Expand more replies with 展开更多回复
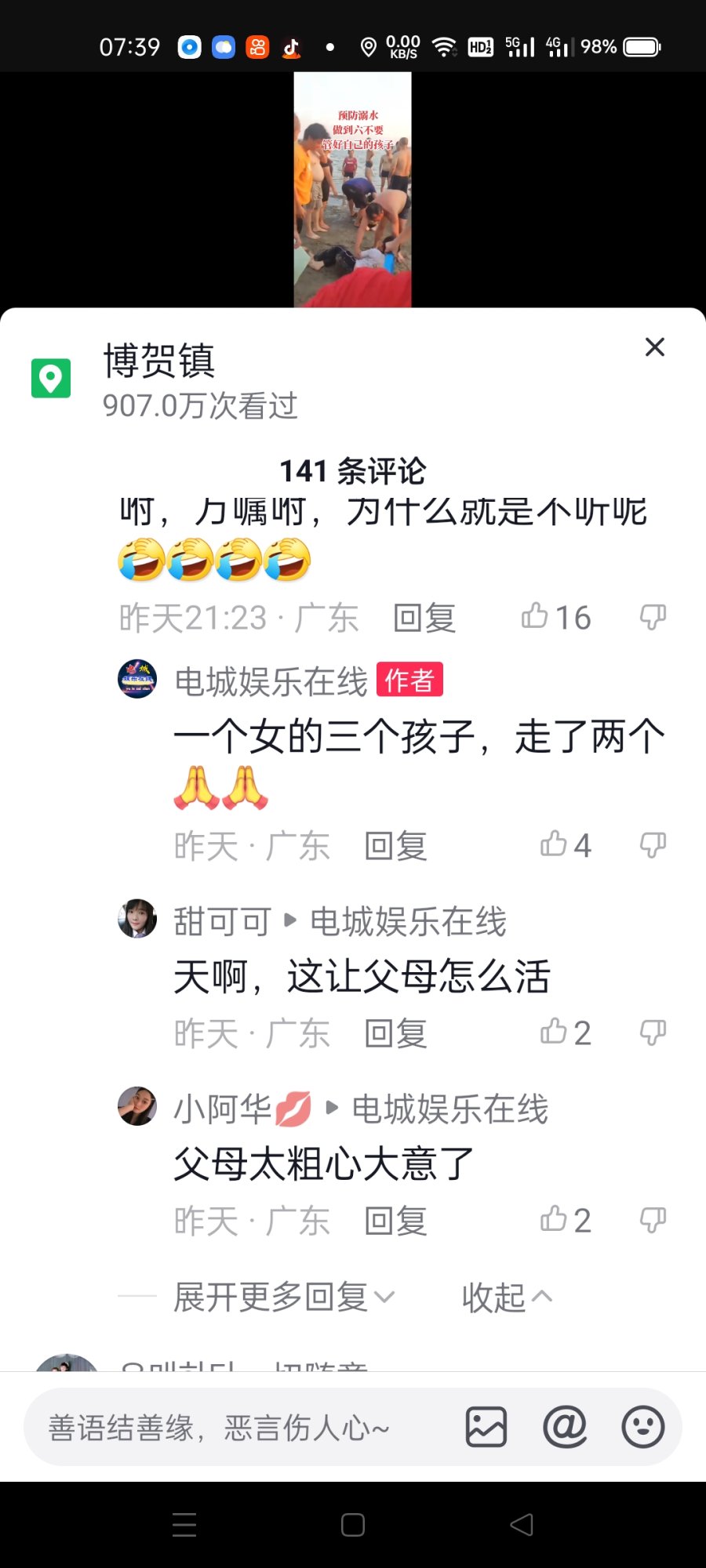The image size is (706, 1568). [x=282, y=1297]
